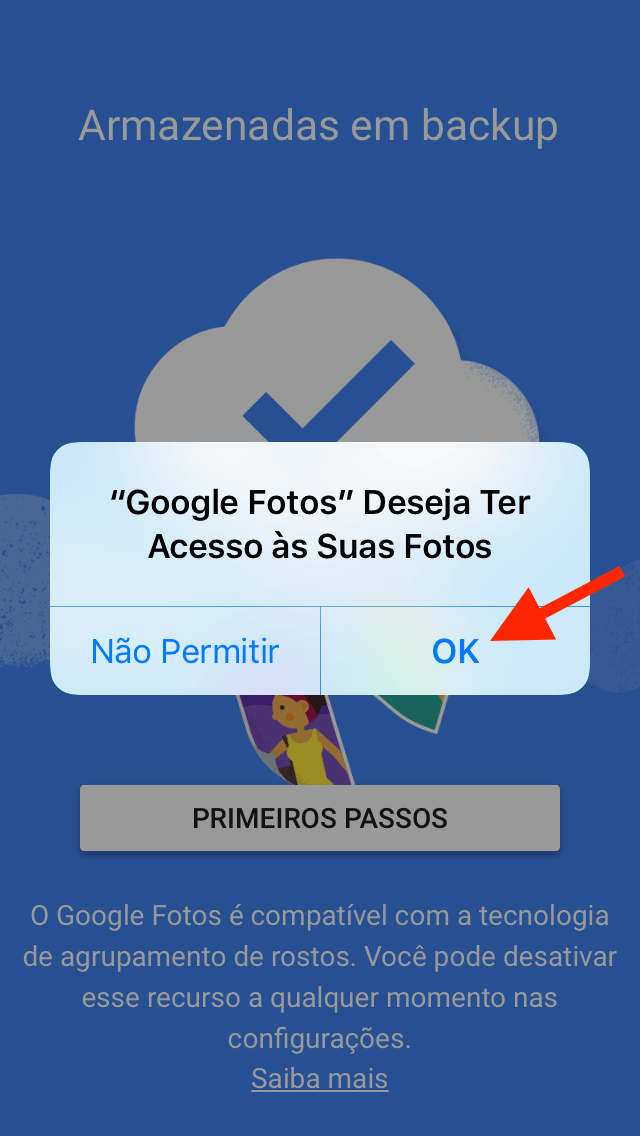Tap the PRIMEIROS PASSOS button
The height and width of the screenshot is (1136, 640).
point(320,818)
